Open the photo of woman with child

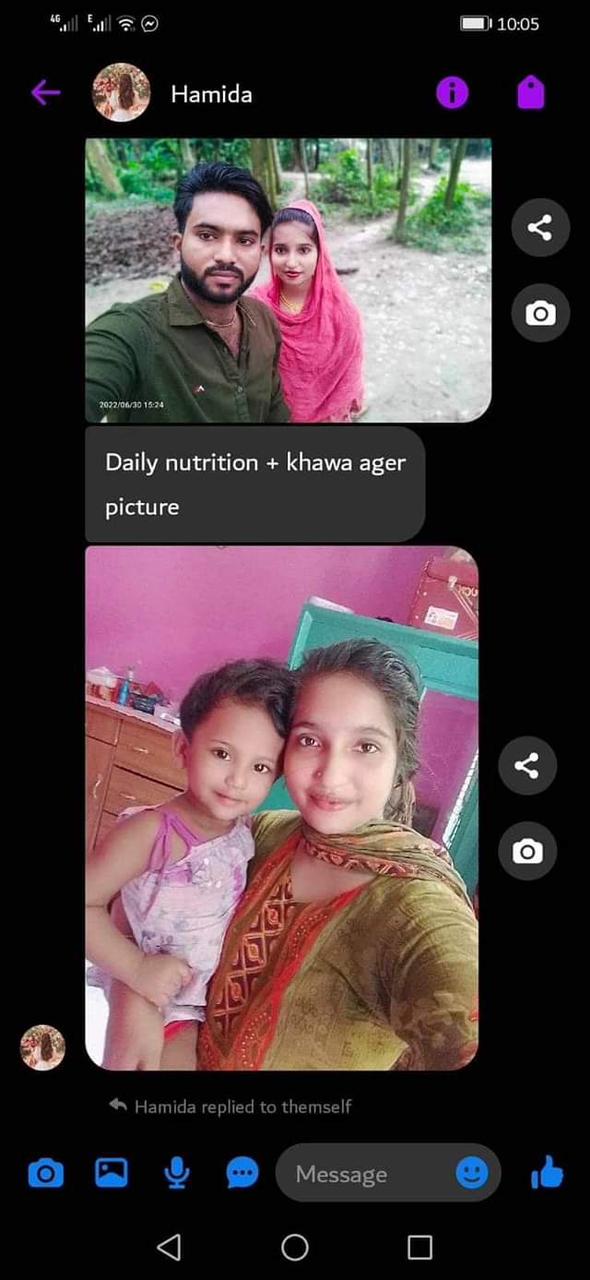(282, 808)
